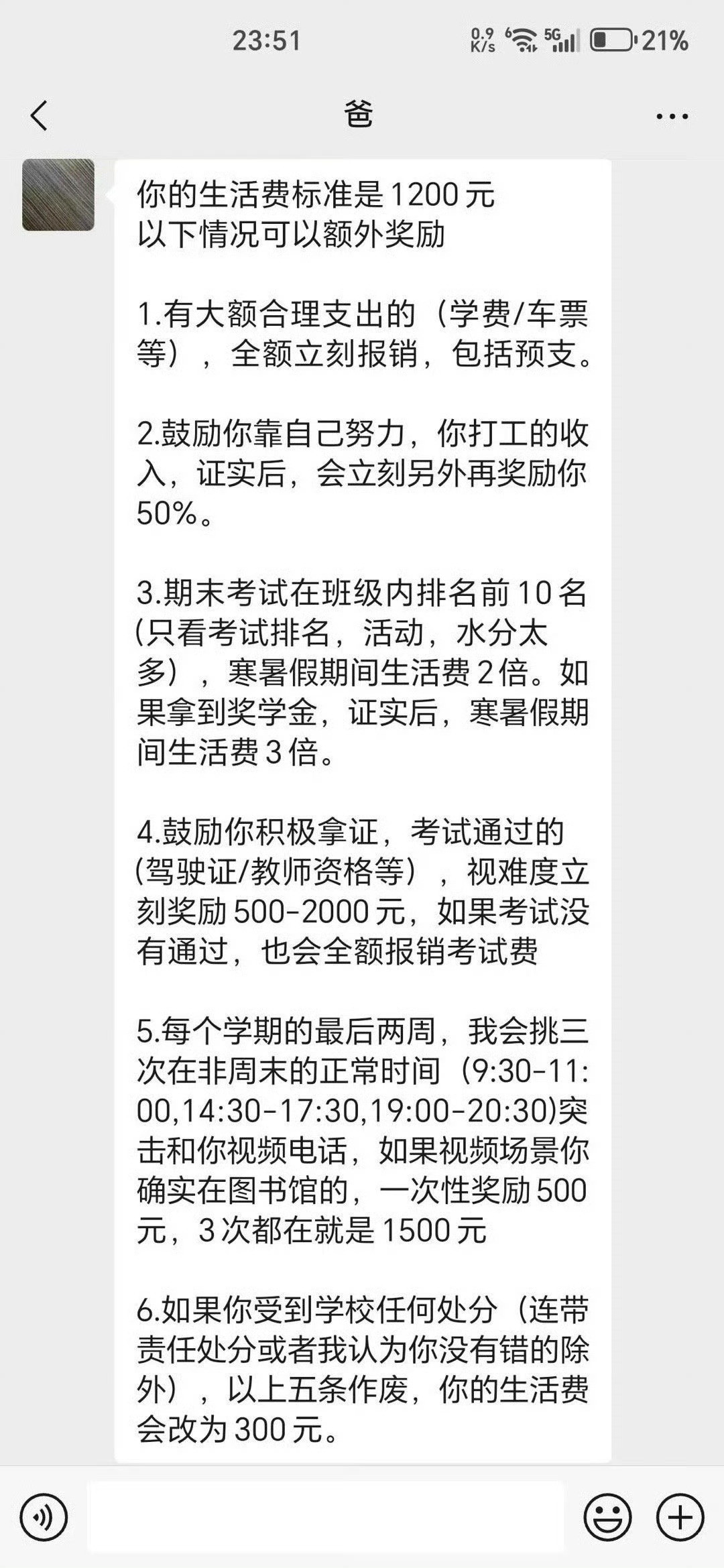This screenshot has height=1568, width=724.
Task: Toggle voice message mode on
Action: 44,1515
